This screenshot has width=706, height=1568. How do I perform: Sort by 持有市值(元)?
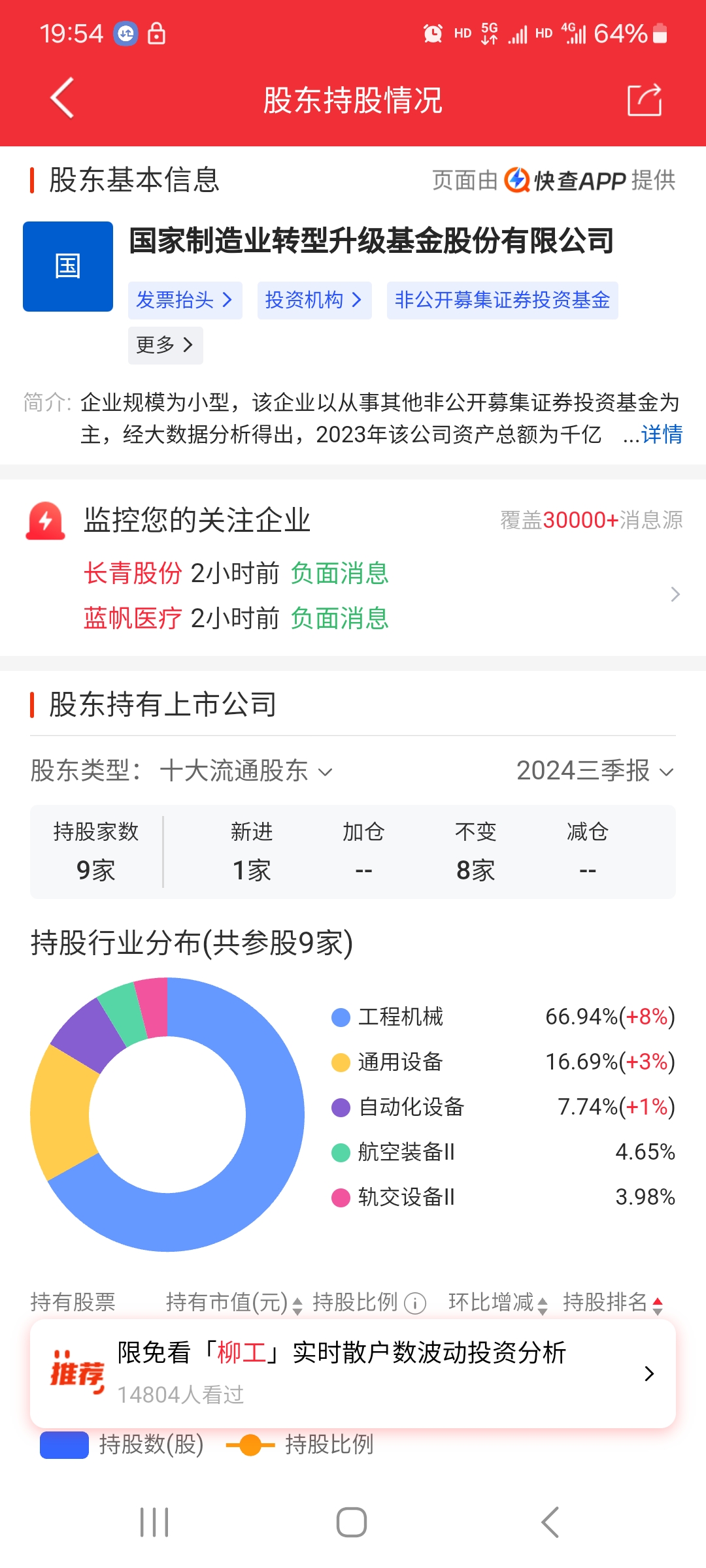pyautogui.click(x=234, y=1303)
